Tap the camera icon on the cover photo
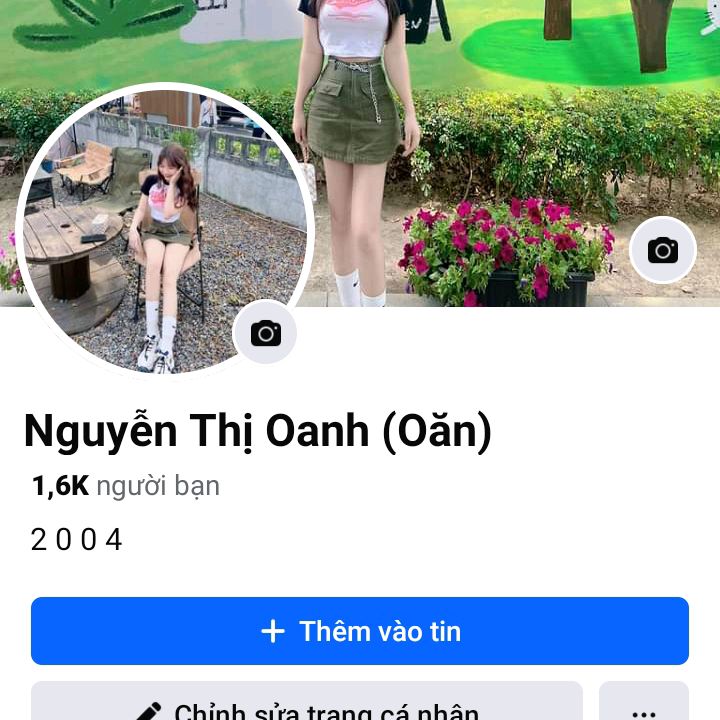720x720 pixels. tap(662, 250)
